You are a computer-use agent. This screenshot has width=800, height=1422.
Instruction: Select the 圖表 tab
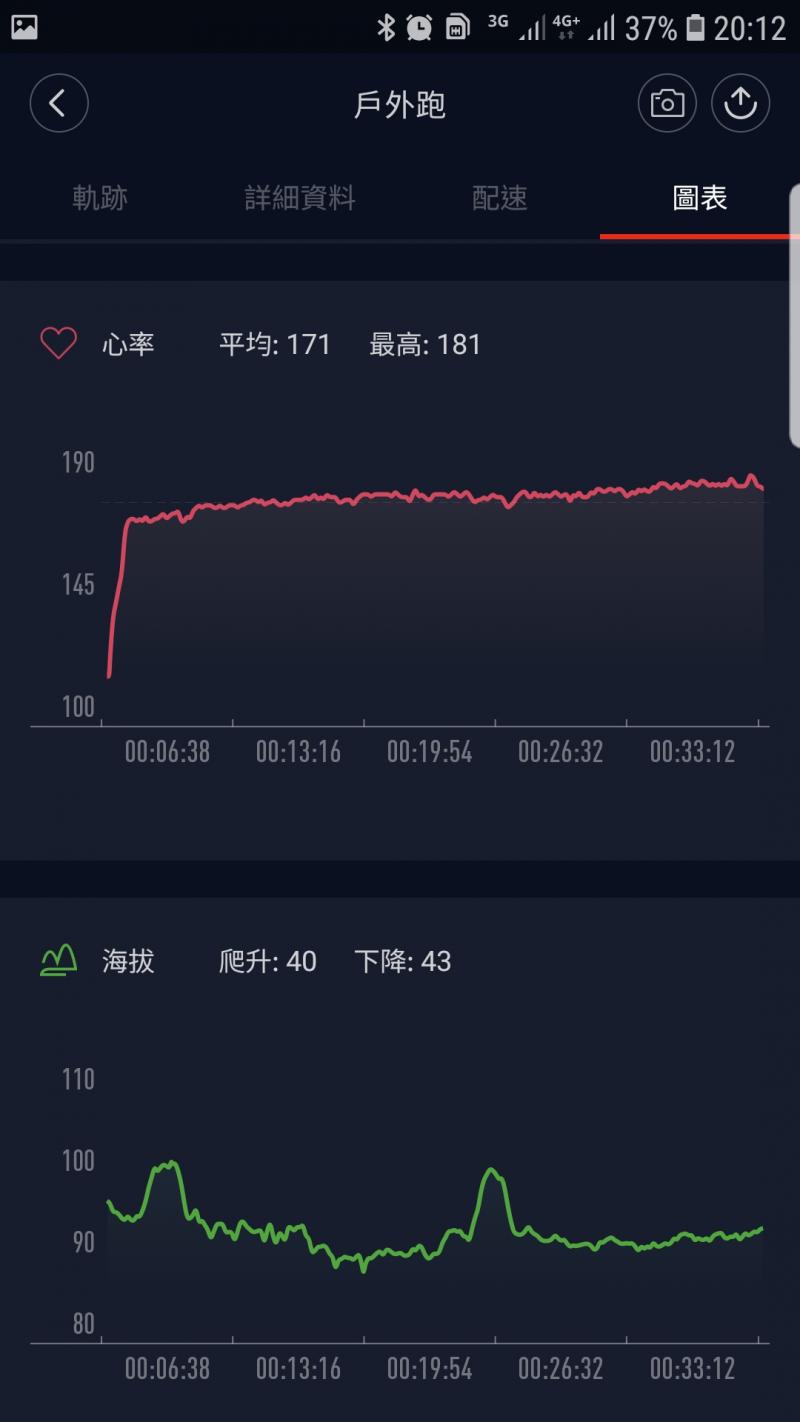tap(699, 198)
